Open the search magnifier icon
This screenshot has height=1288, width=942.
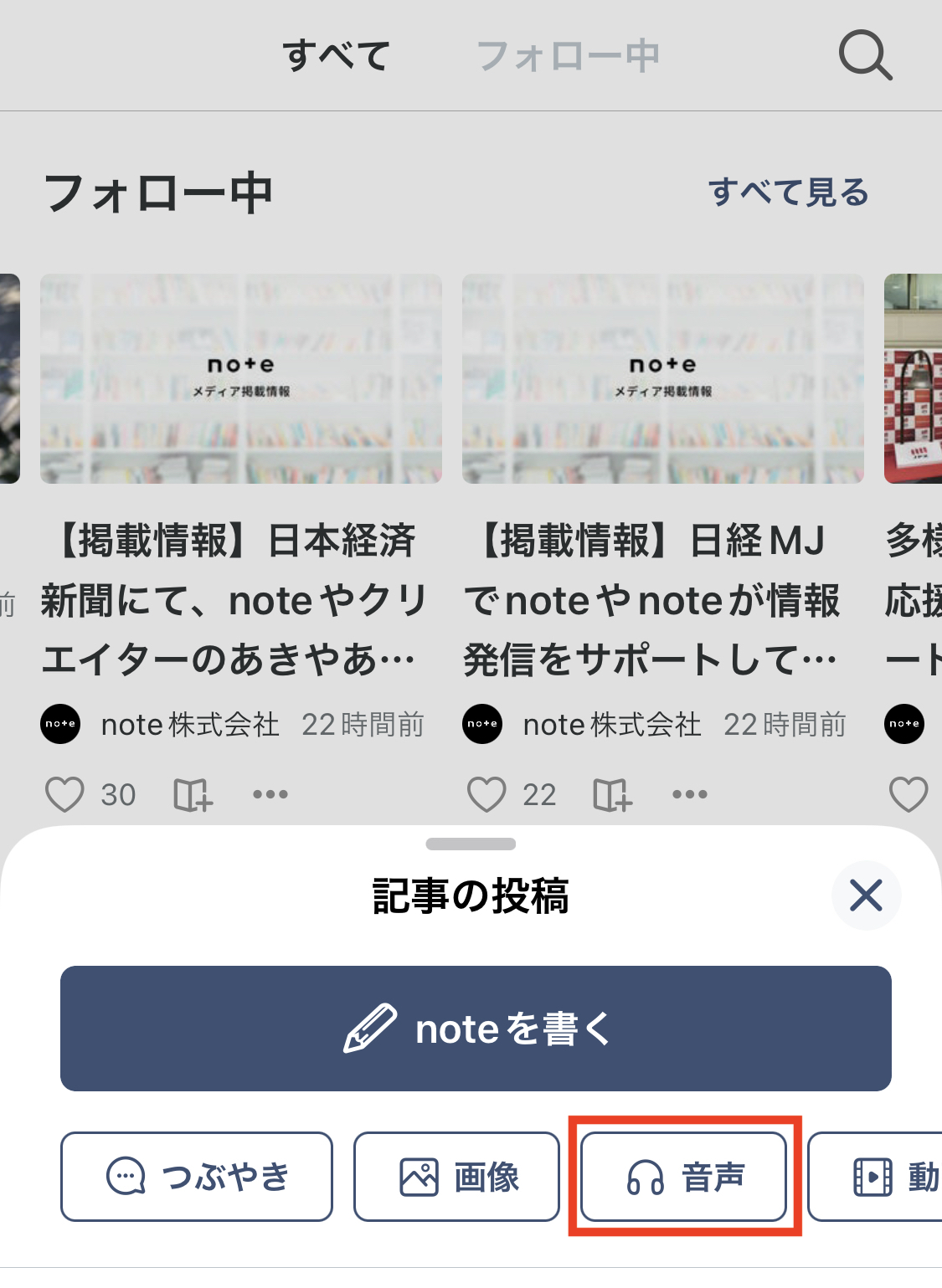865,55
